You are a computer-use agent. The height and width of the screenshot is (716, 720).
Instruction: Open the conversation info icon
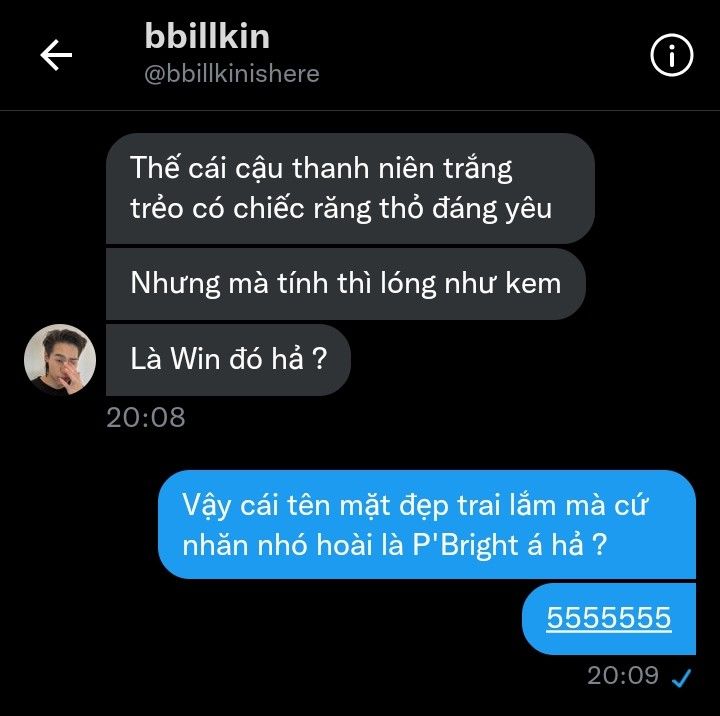[671, 55]
